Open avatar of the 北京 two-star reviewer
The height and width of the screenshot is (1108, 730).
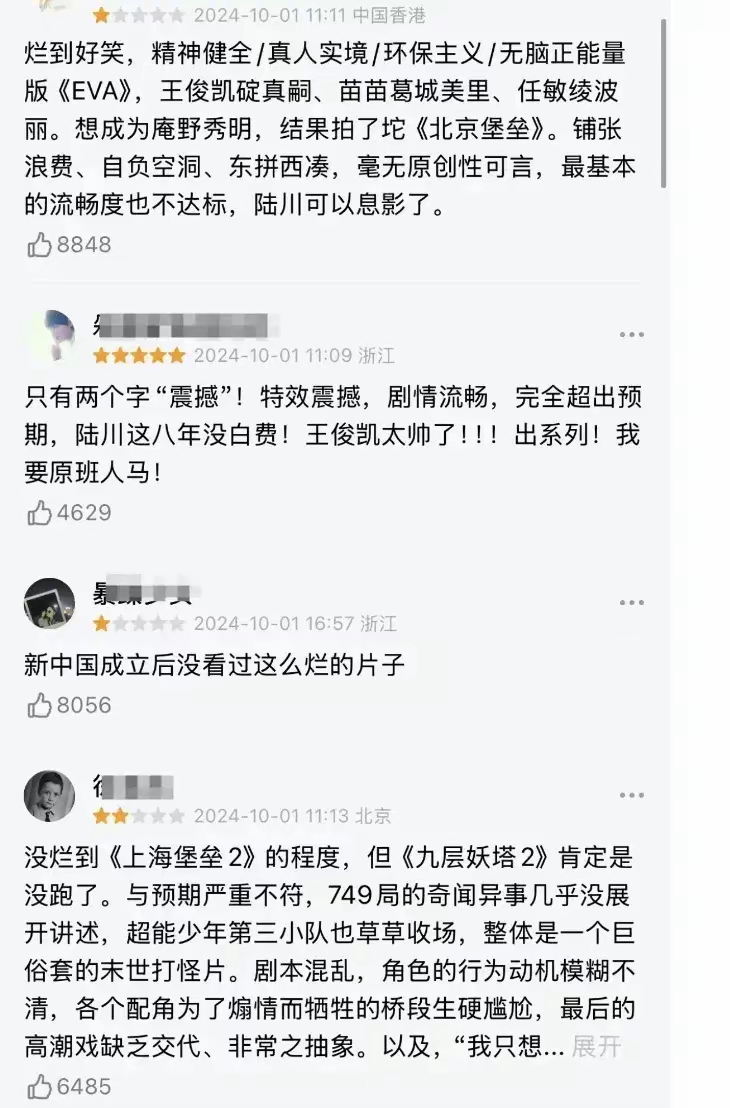[50, 795]
